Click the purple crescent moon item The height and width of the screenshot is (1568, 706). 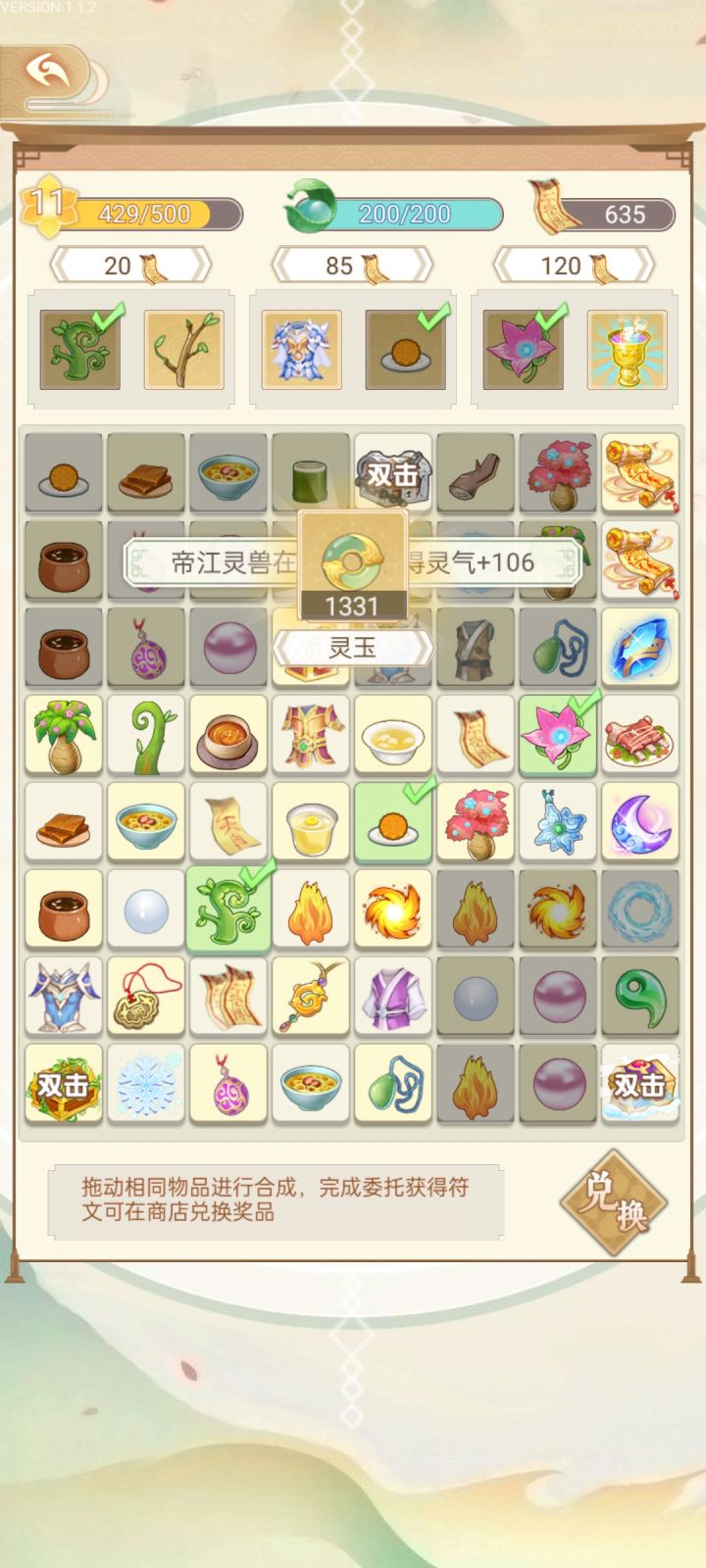tap(640, 821)
